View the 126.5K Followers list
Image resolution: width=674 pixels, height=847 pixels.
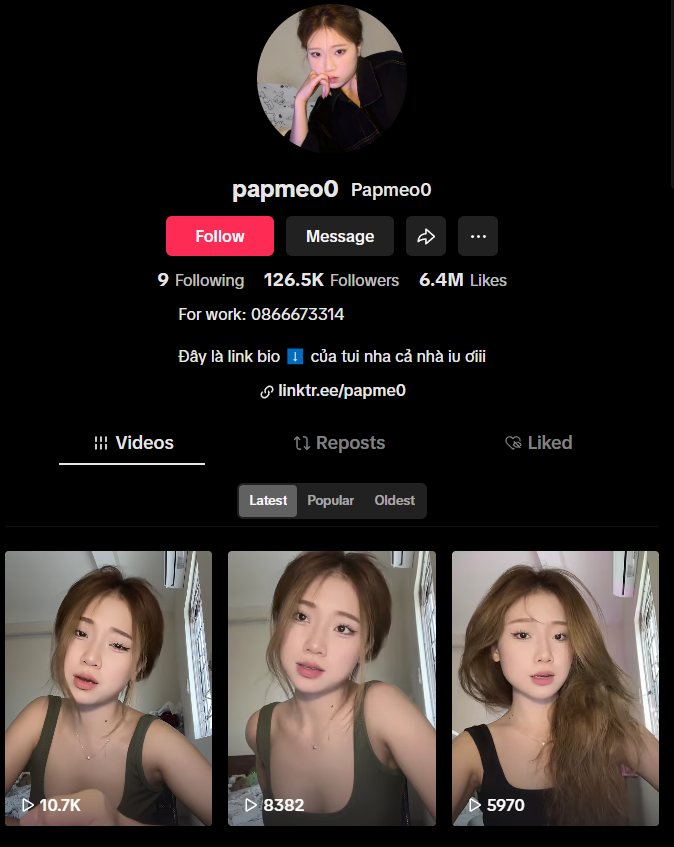pyautogui.click(x=331, y=280)
